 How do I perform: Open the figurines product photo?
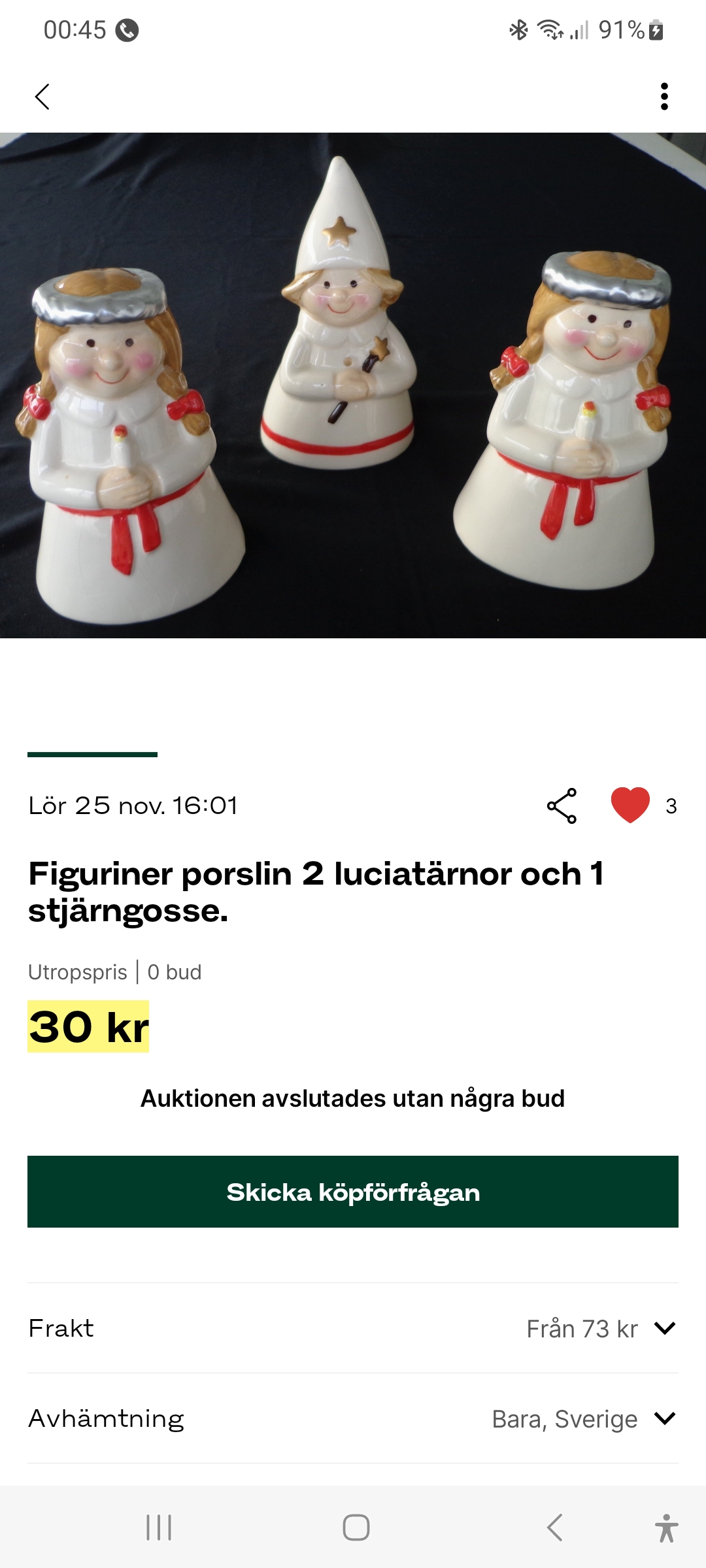coord(353,385)
